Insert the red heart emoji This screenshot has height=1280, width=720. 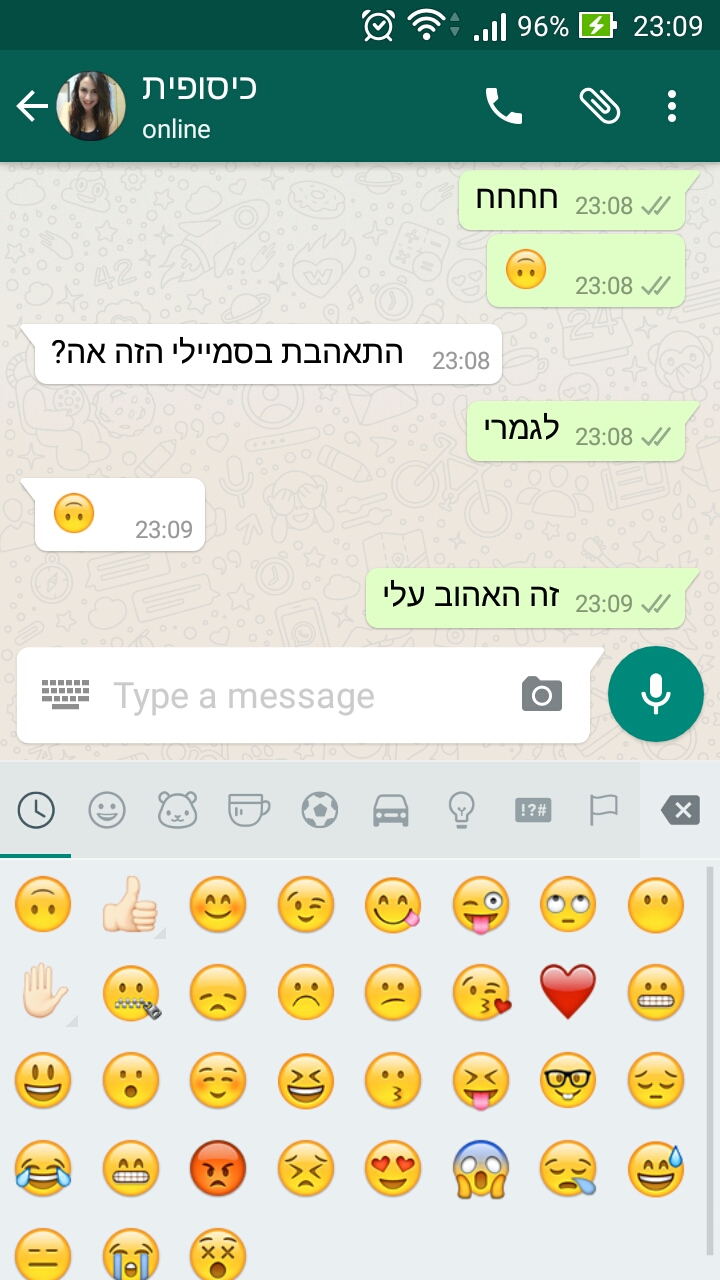pyautogui.click(x=568, y=992)
